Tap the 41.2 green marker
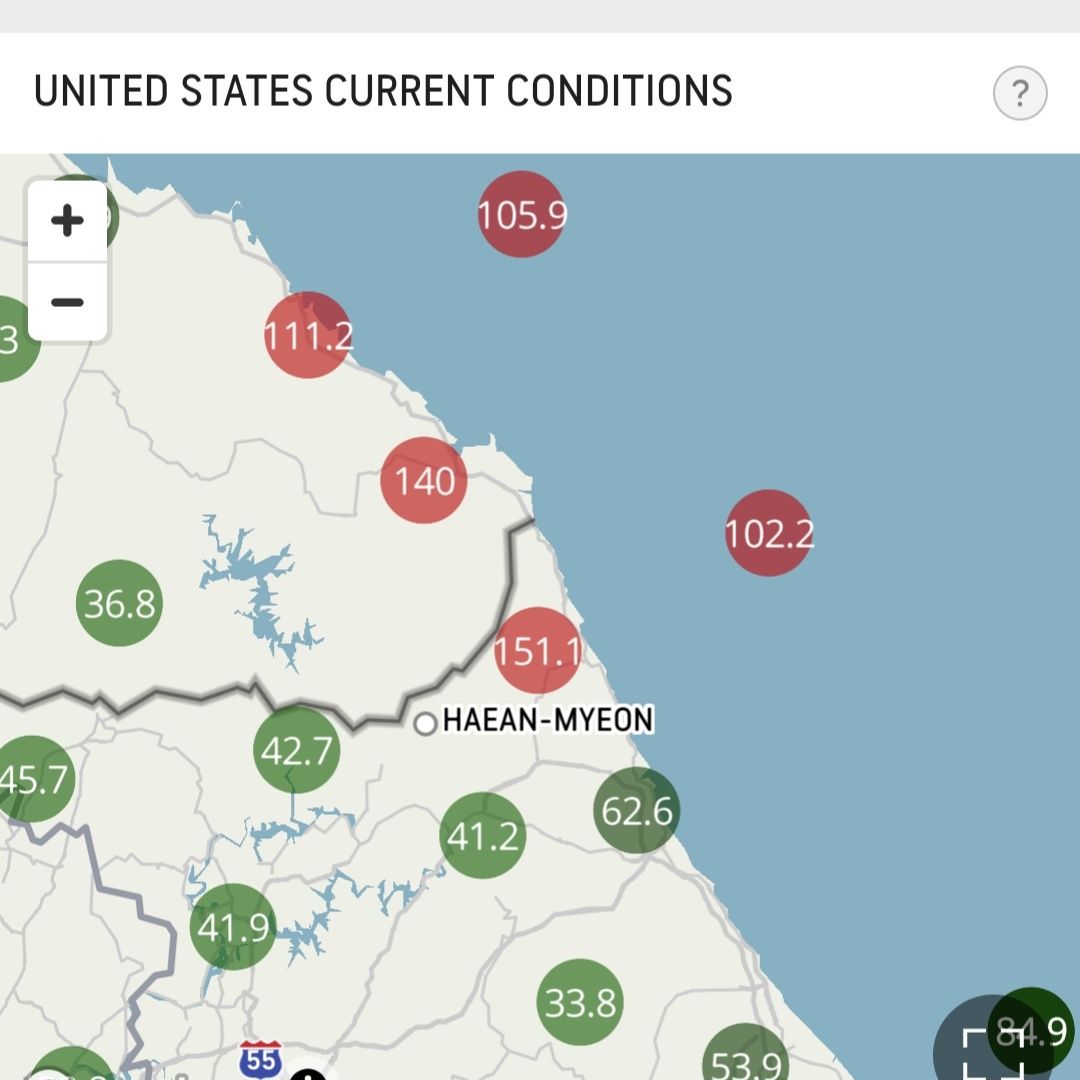The height and width of the screenshot is (1080, 1080). [483, 836]
